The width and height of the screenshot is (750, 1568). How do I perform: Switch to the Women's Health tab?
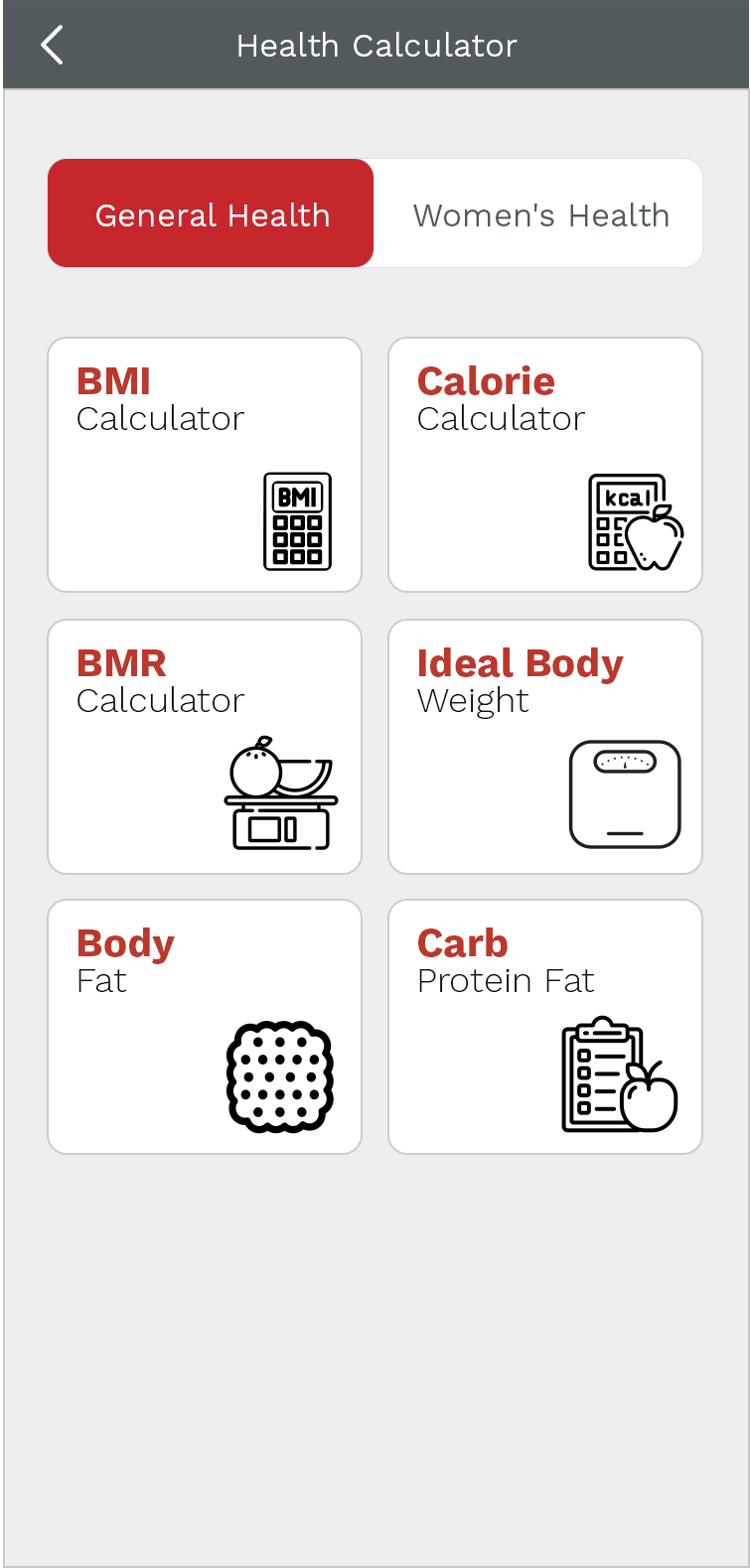(x=540, y=214)
